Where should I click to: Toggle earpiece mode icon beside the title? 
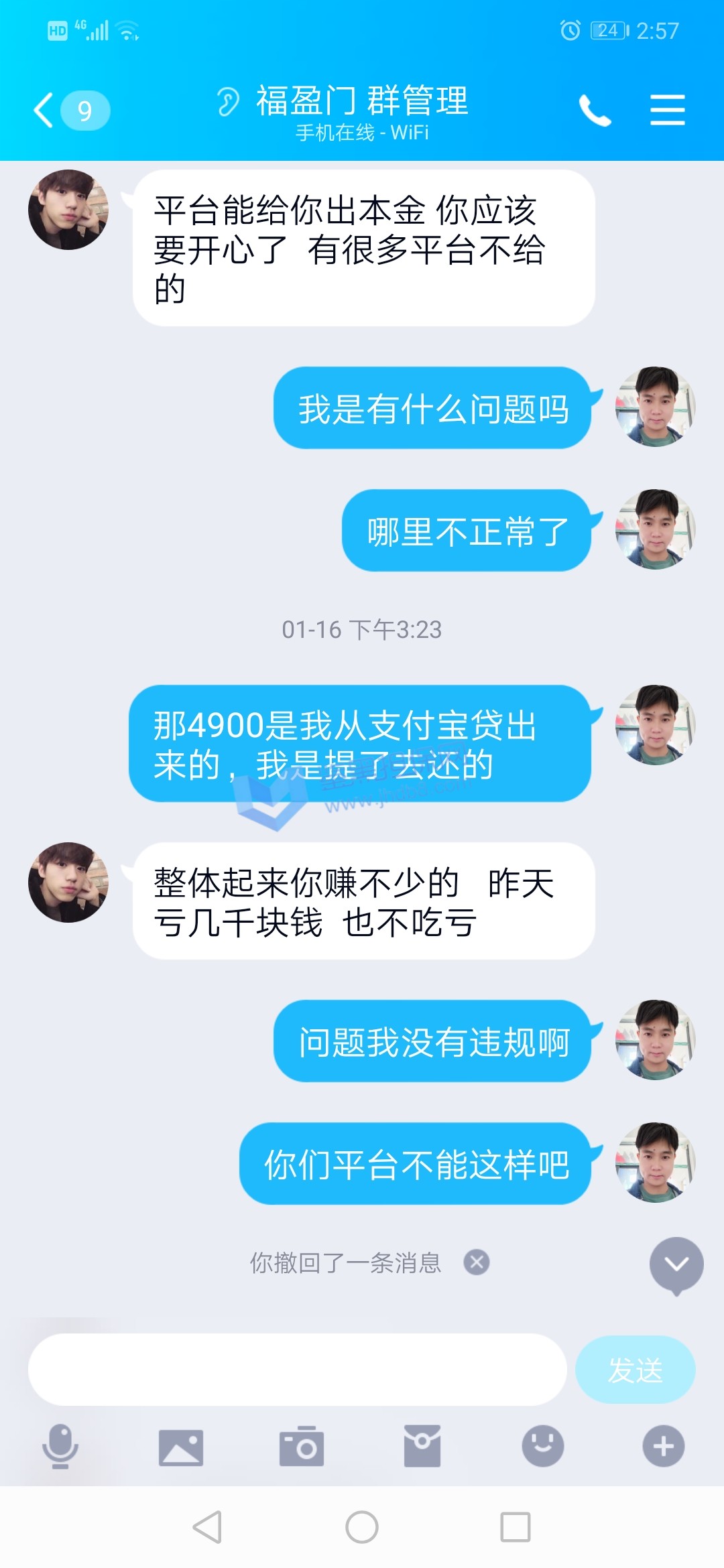coord(228,102)
